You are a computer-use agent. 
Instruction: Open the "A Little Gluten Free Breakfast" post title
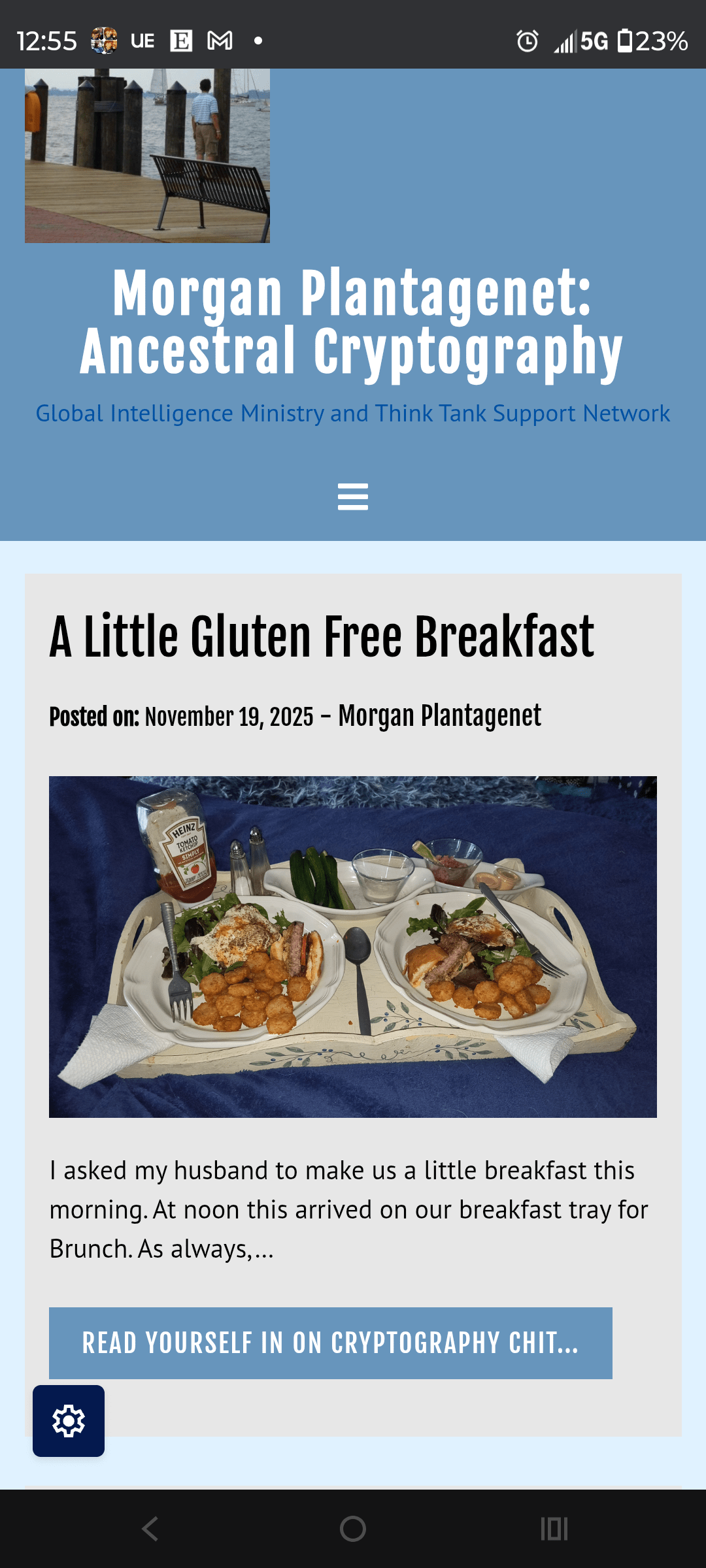coord(322,637)
